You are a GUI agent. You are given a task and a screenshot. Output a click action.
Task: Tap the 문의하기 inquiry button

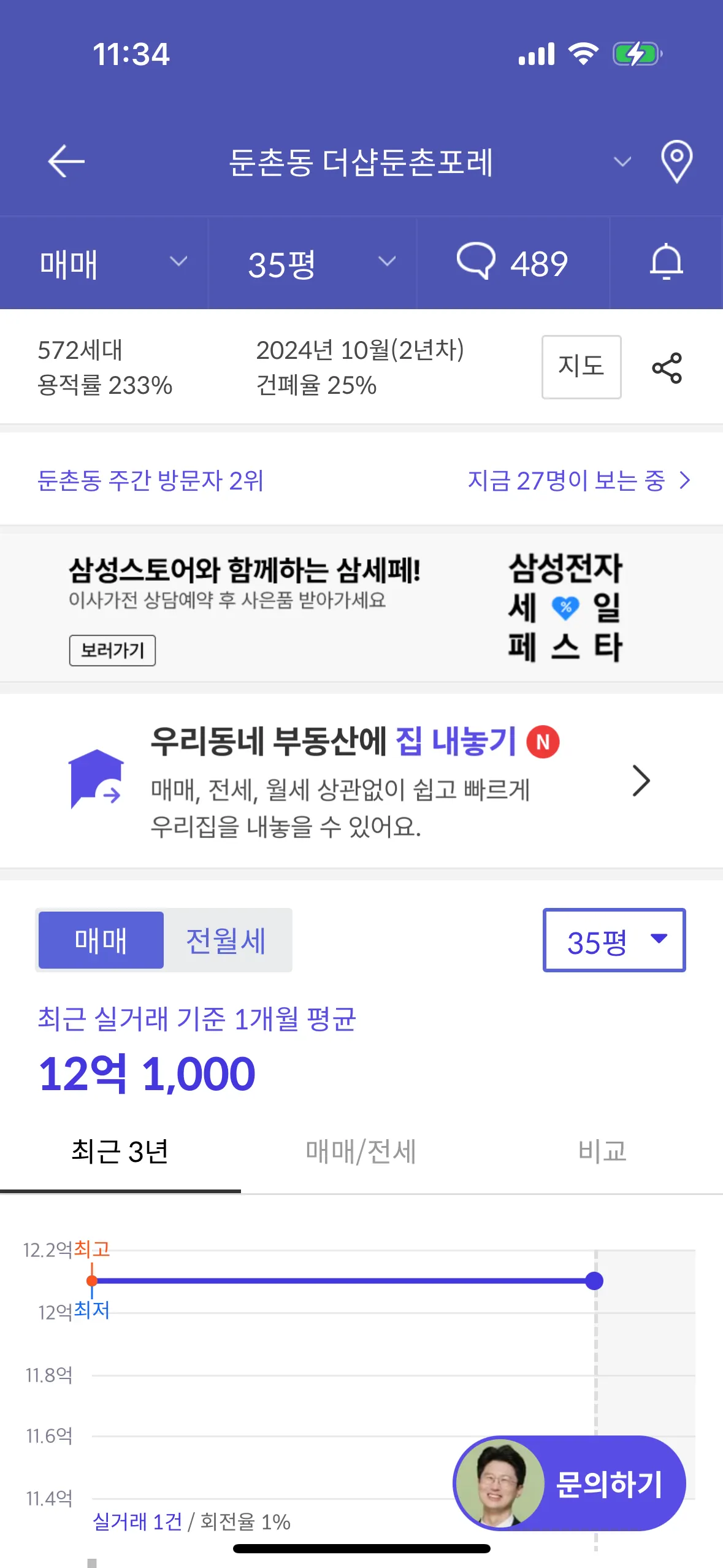point(569,1483)
